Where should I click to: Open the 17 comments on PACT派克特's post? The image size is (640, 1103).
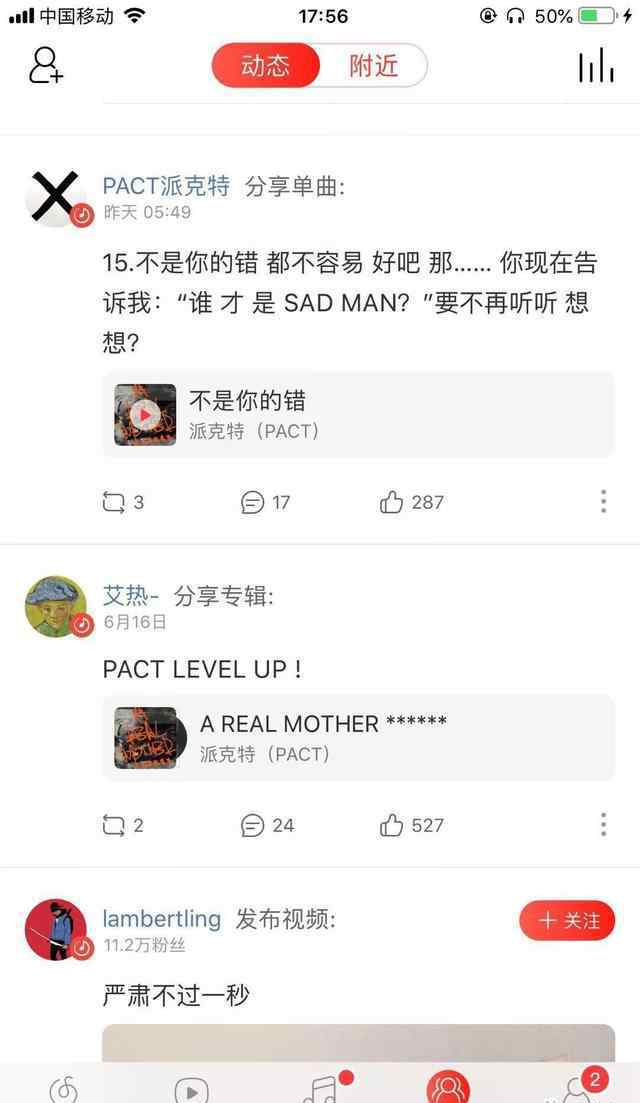[x=265, y=502]
